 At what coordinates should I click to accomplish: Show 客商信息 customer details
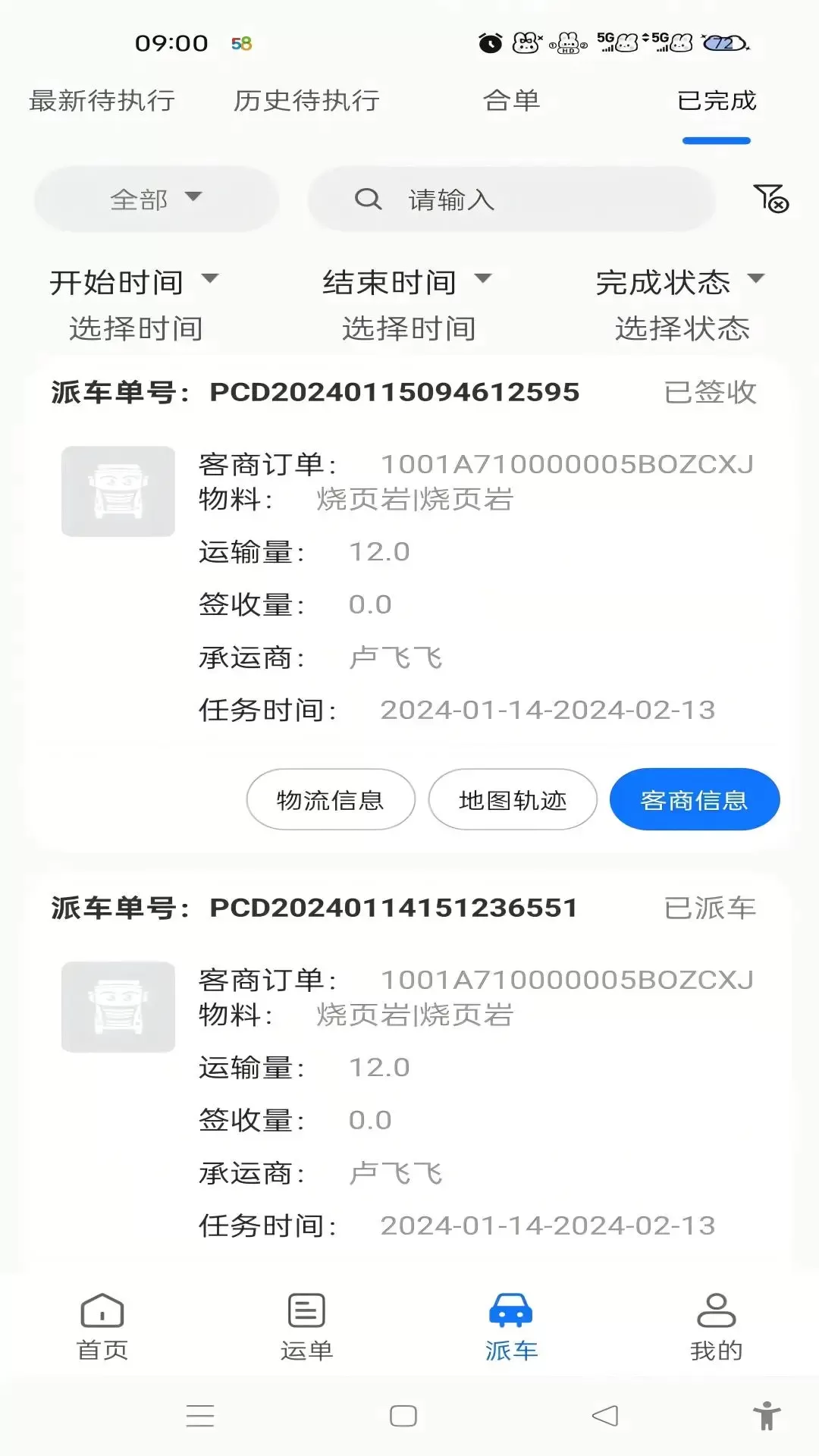695,799
